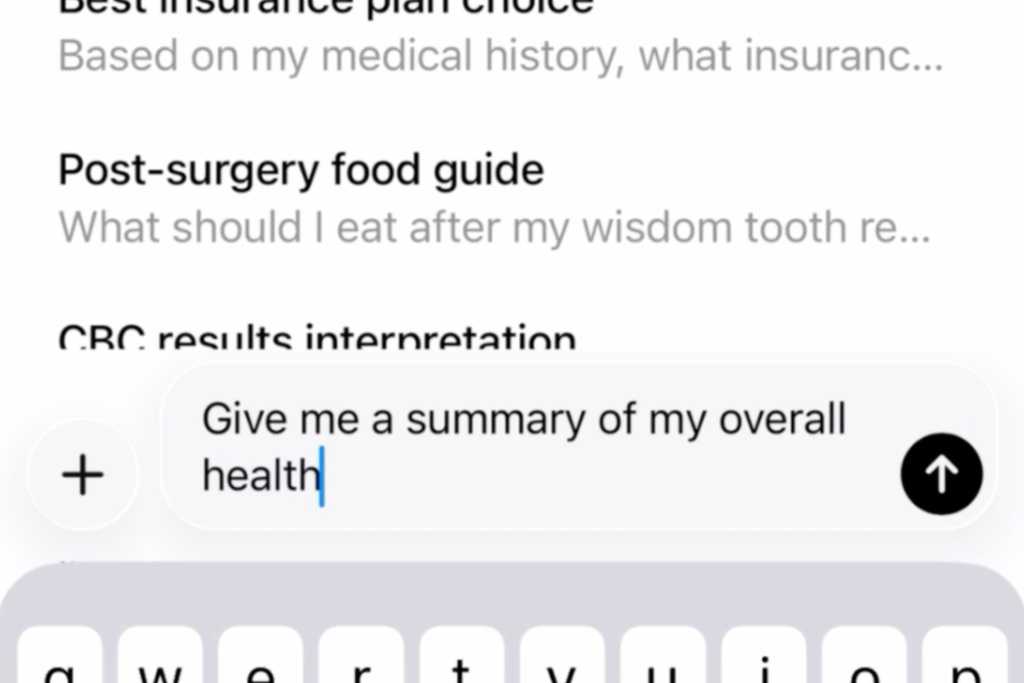Open the plus attachment menu
This screenshot has width=1024, height=683.
83,476
